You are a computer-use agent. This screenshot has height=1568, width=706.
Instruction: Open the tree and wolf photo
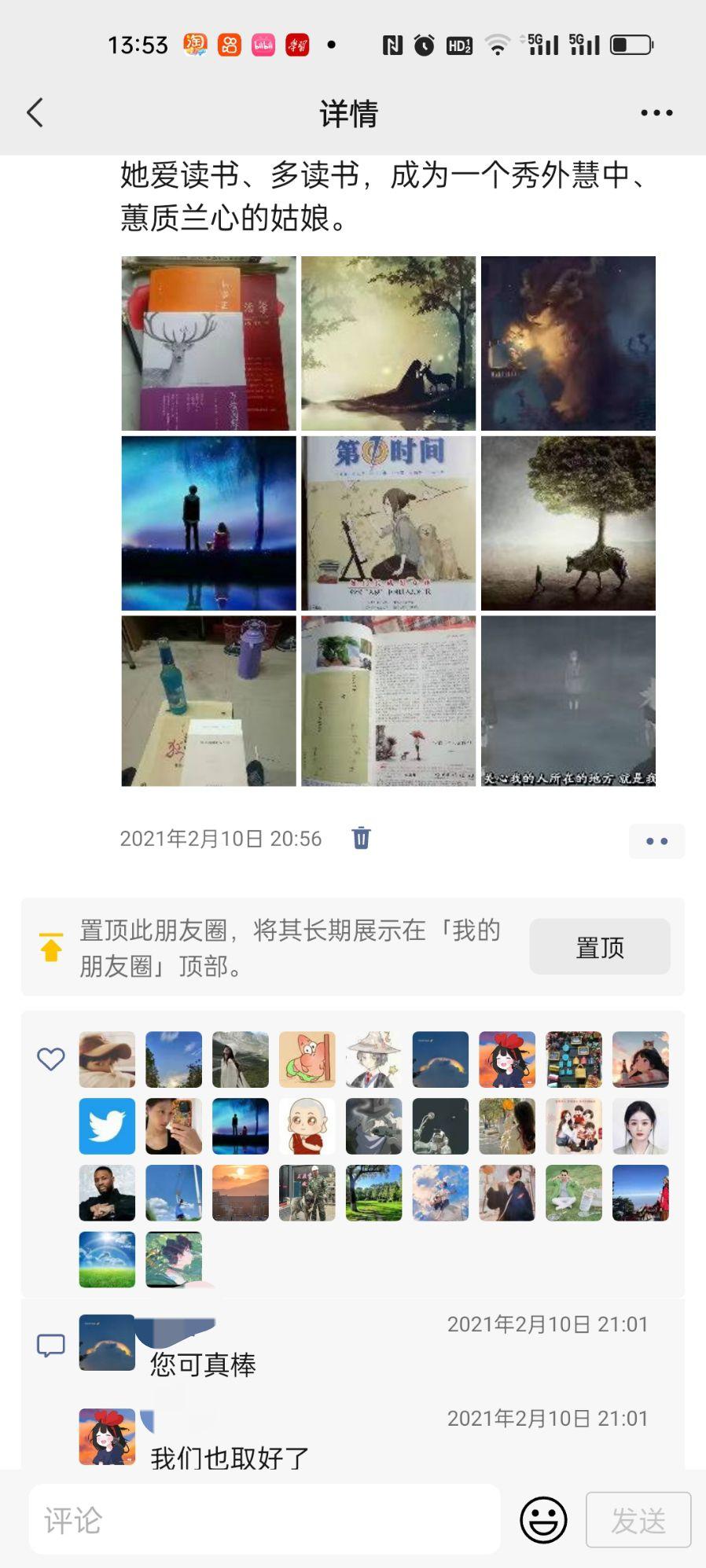point(568,523)
